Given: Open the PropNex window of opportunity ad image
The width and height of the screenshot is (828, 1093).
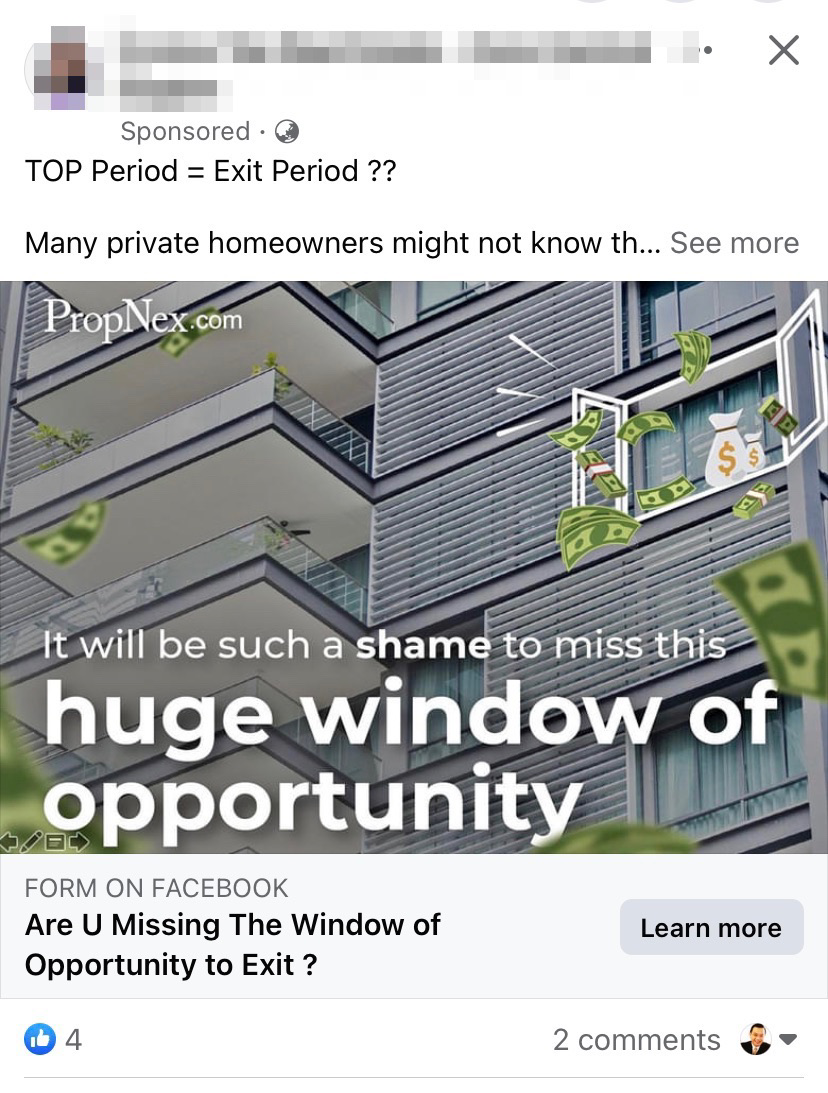Looking at the screenshot, I should [414, 566].
